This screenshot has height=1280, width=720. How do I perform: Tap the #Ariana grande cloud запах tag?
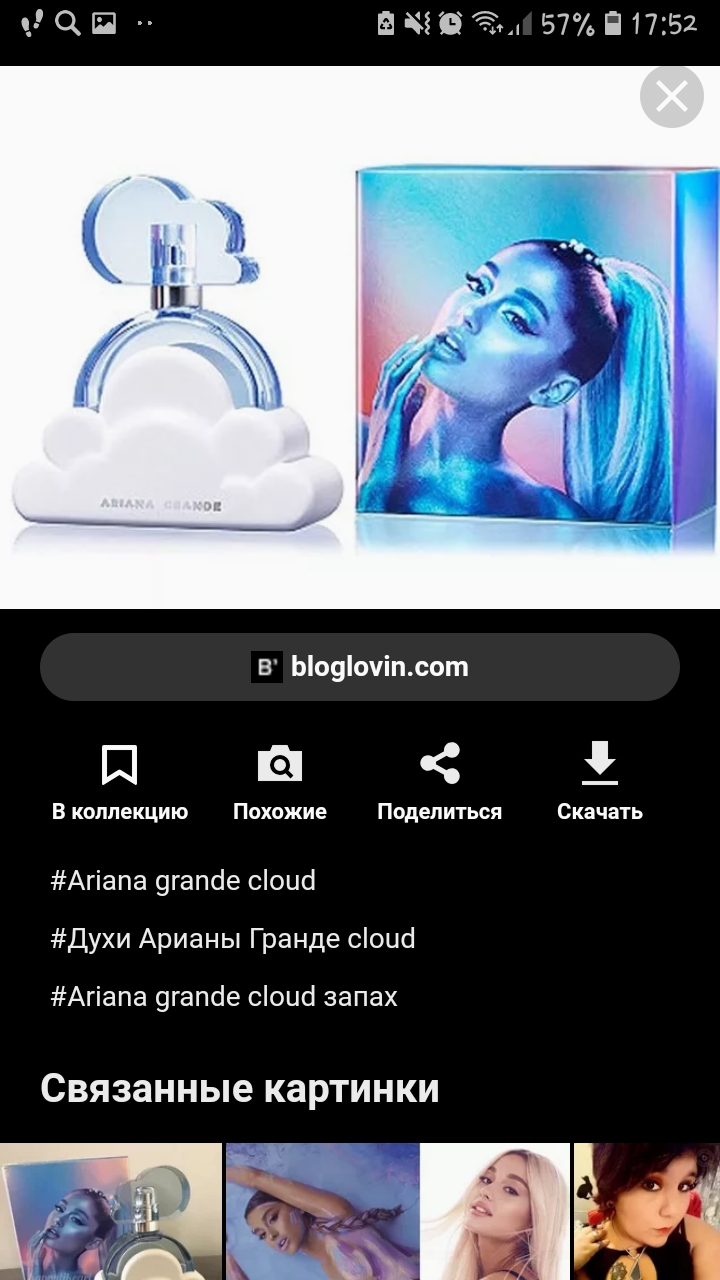coord(224,997)
